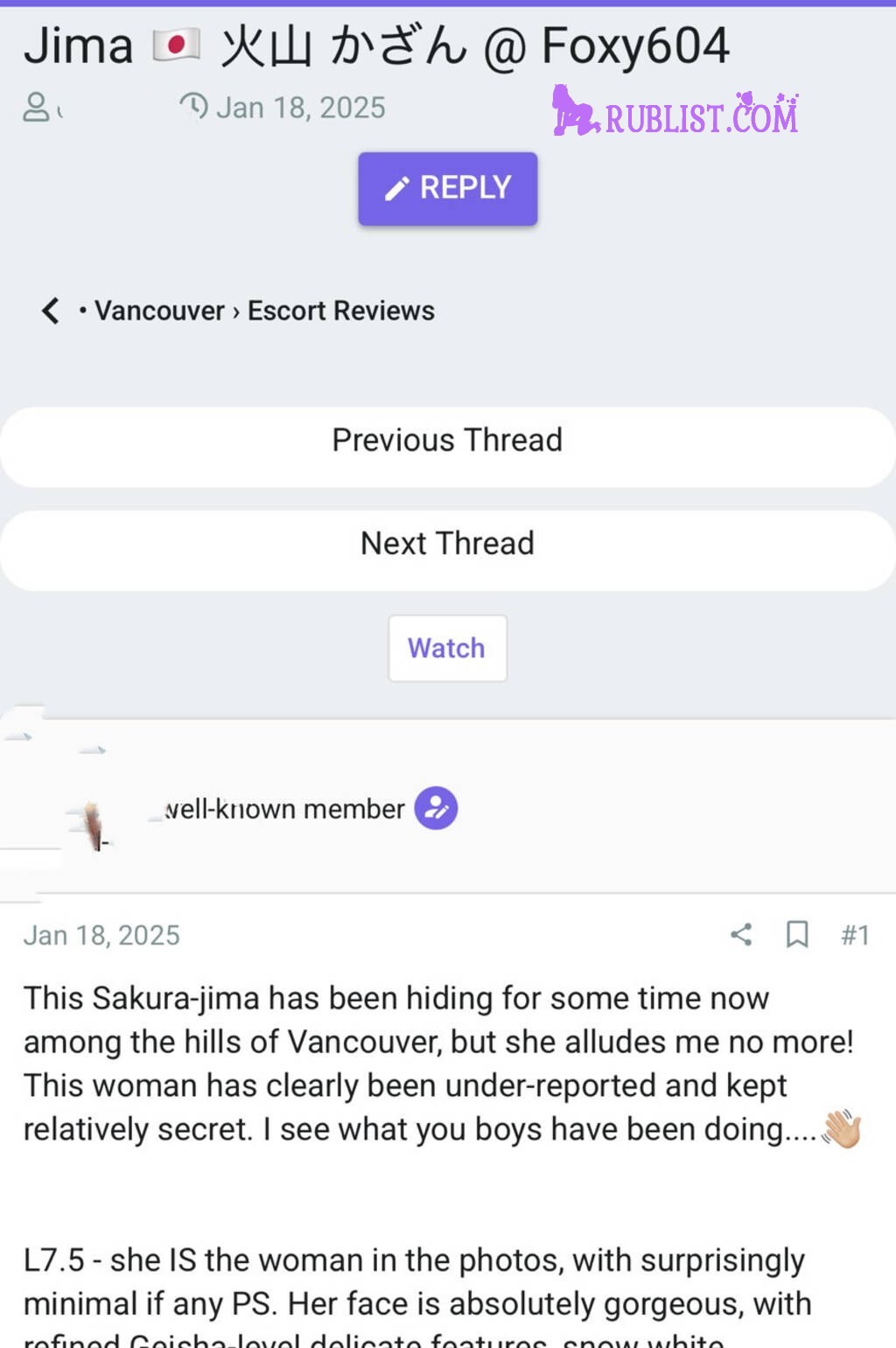Open the Vancouver breadcrumb link
Image resolution: width=896 pixels, height=1348 pixels.
point(159,311)
